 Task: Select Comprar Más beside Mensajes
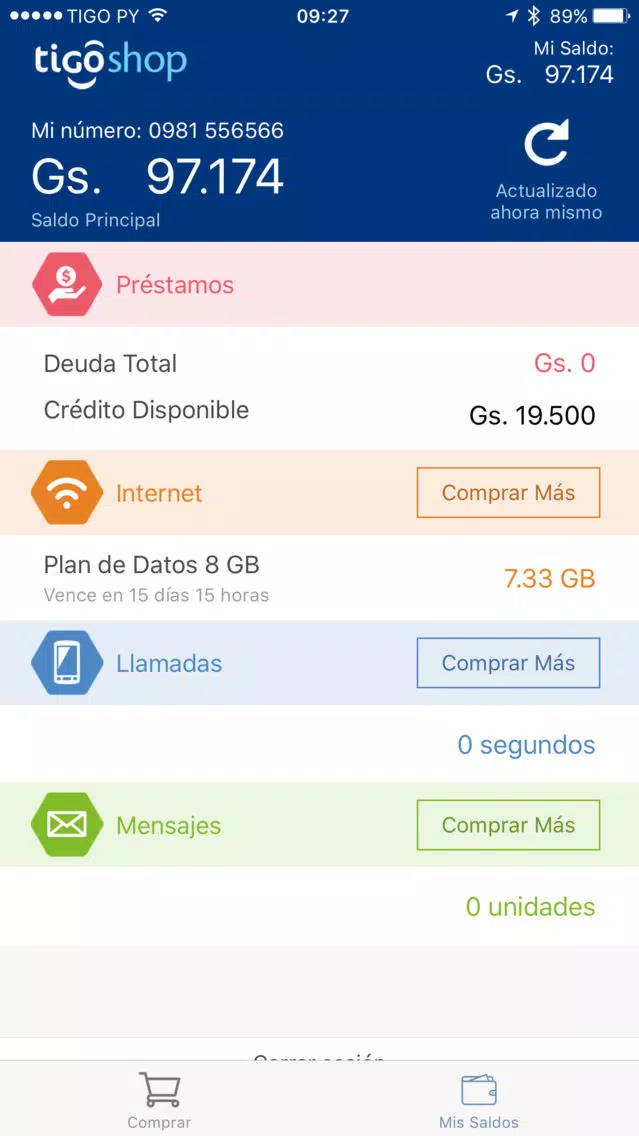coord(508,825)
